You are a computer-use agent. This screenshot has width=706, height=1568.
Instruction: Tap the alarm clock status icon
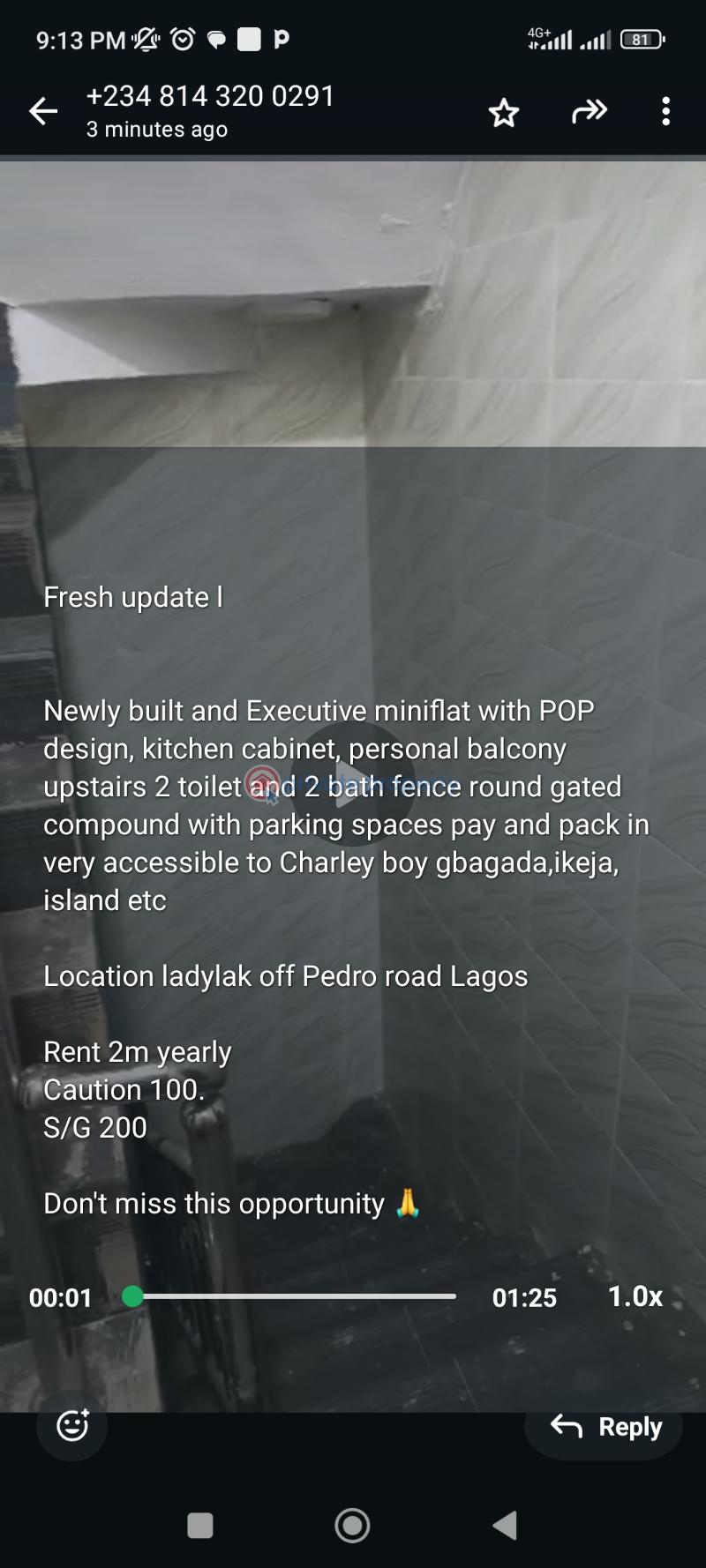tap(183, 39)
